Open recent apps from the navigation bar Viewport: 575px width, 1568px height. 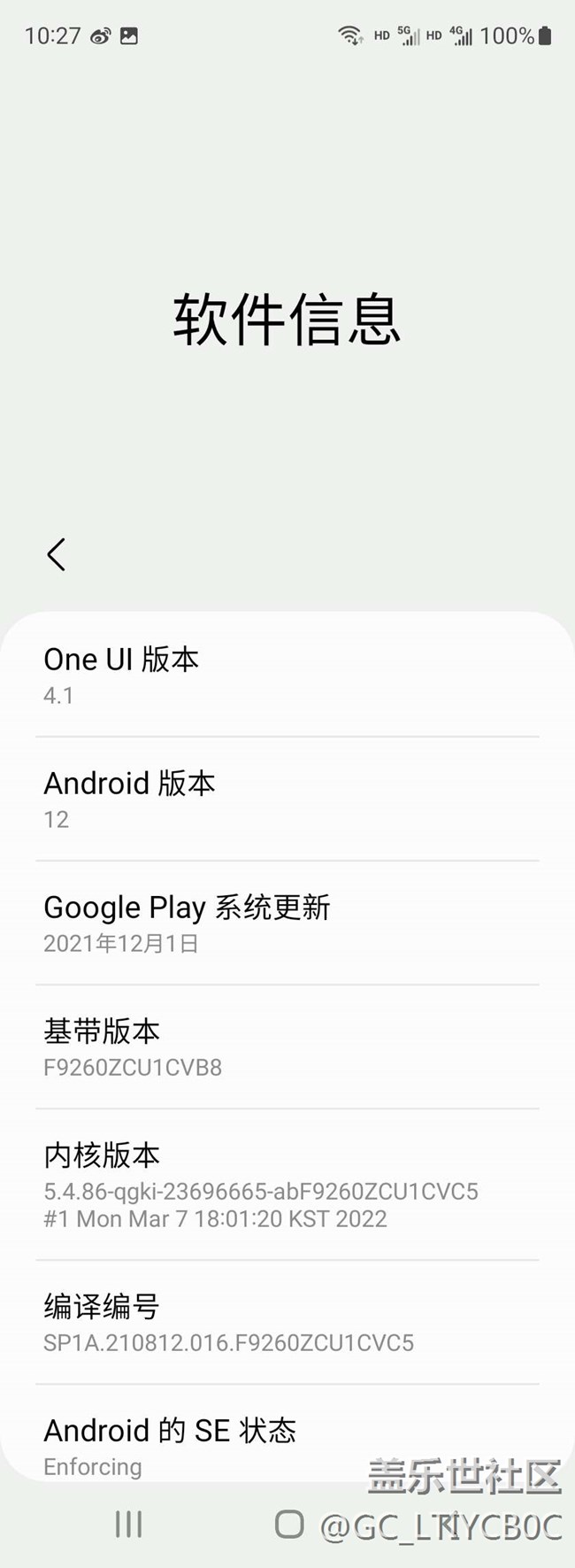pyautogui.click(x=128, y=1524)
